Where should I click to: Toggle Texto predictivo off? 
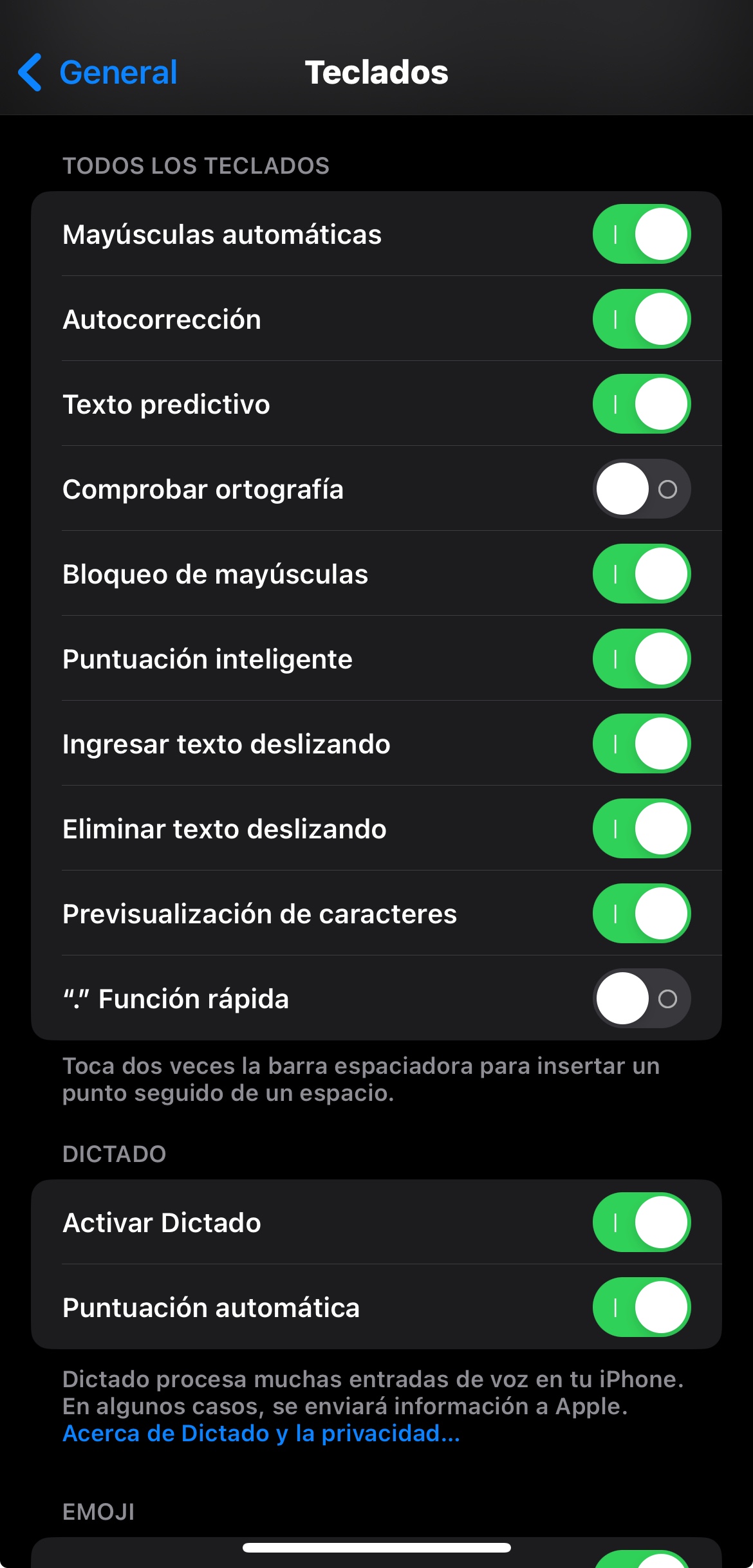tap(641, 404)
